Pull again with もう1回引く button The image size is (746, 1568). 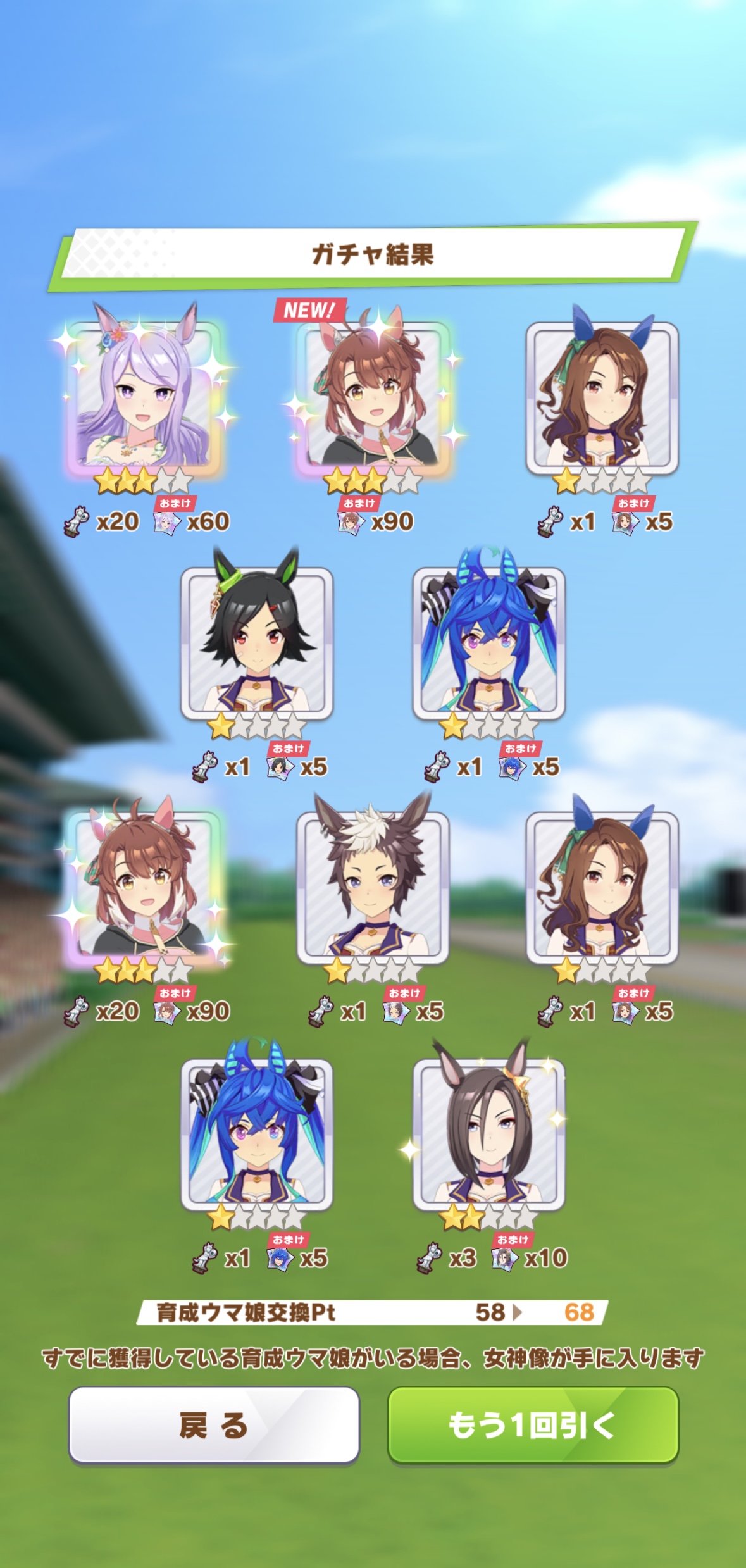[532, 1425]
